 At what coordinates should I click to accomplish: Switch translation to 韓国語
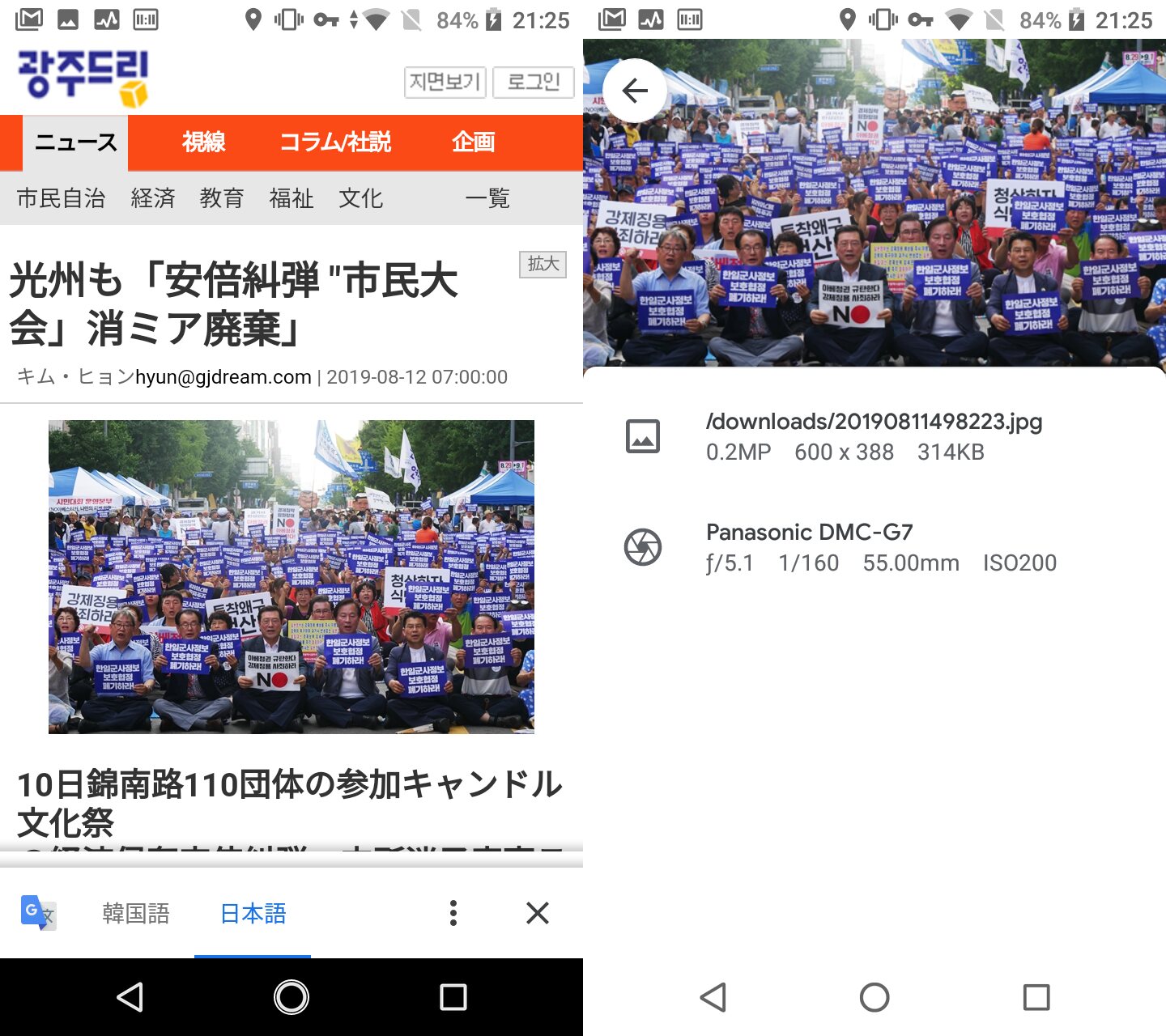pyautogui.click(x=135, y=913)
